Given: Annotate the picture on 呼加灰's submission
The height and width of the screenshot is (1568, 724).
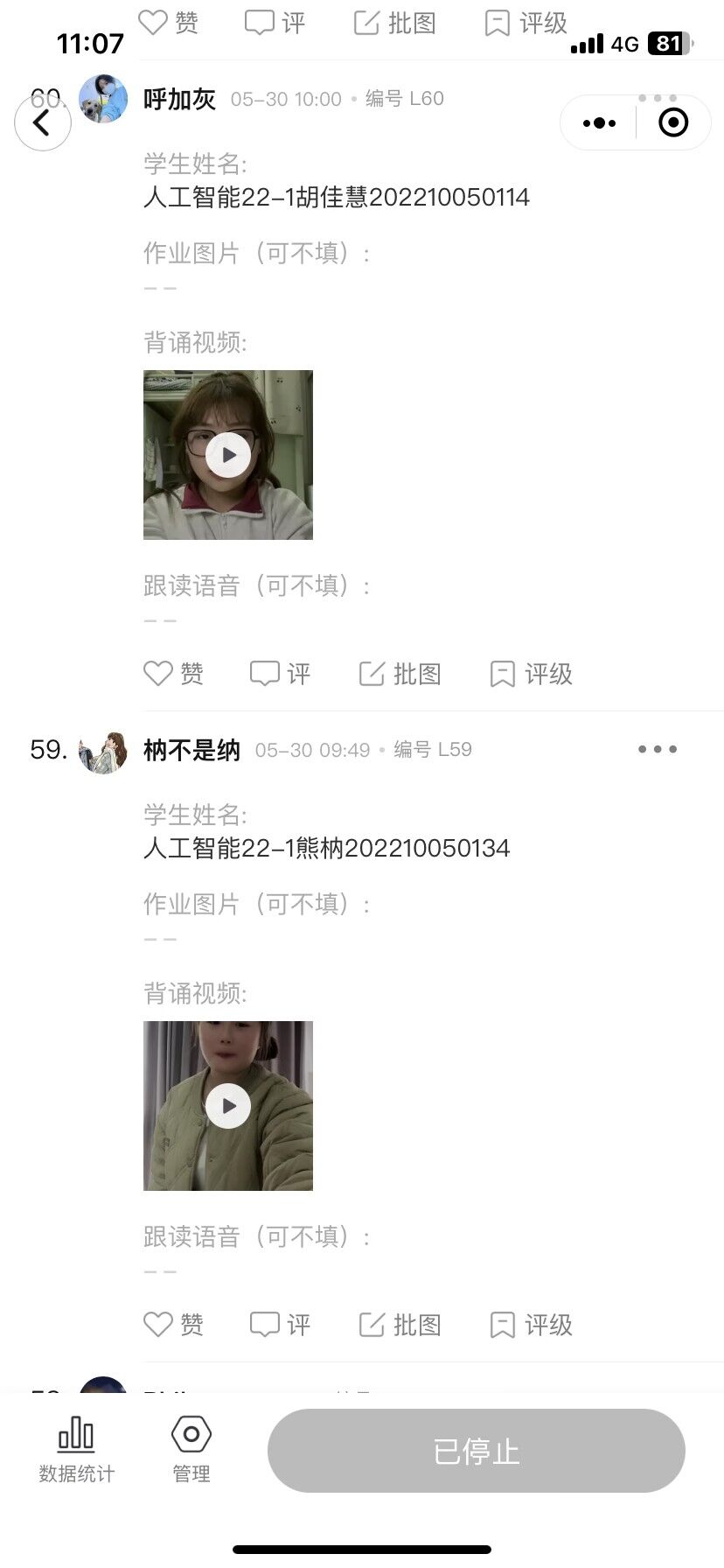Looking at the screenshot, I should [x=400, y=674].
